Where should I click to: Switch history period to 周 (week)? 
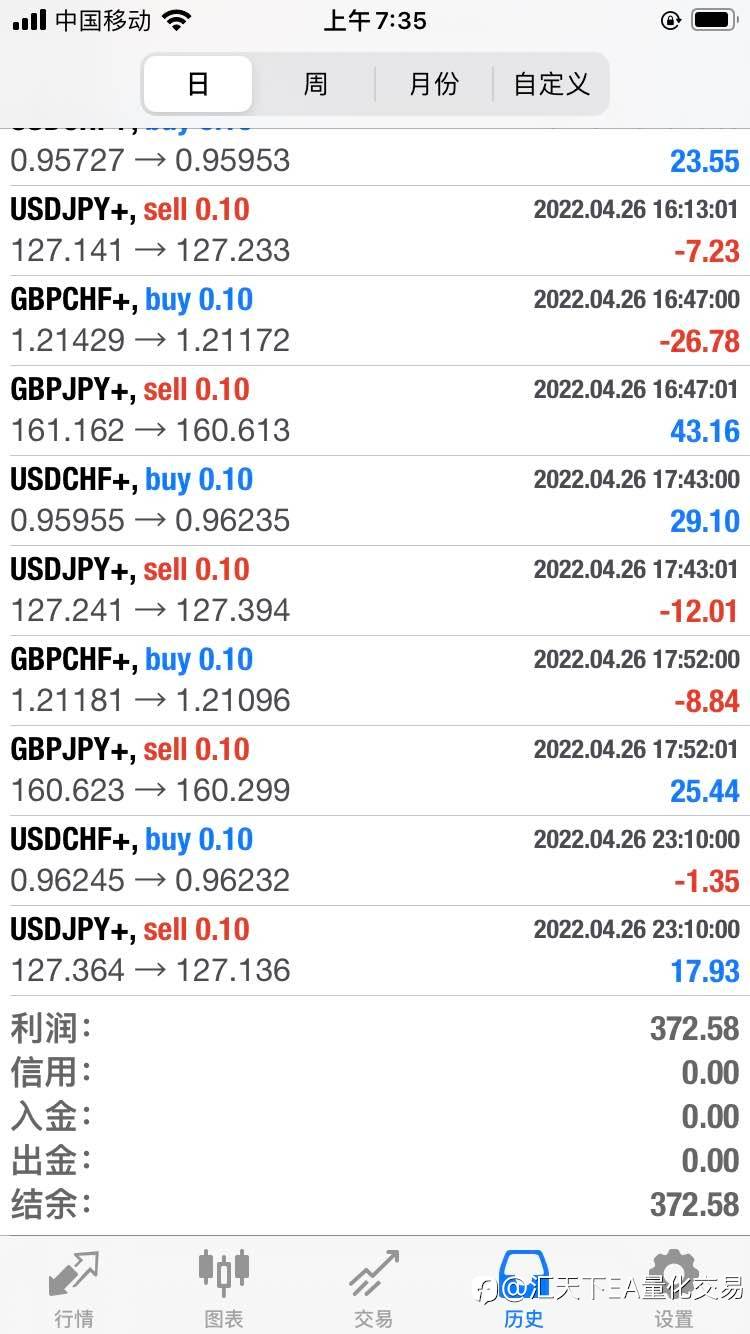point(315,84)
